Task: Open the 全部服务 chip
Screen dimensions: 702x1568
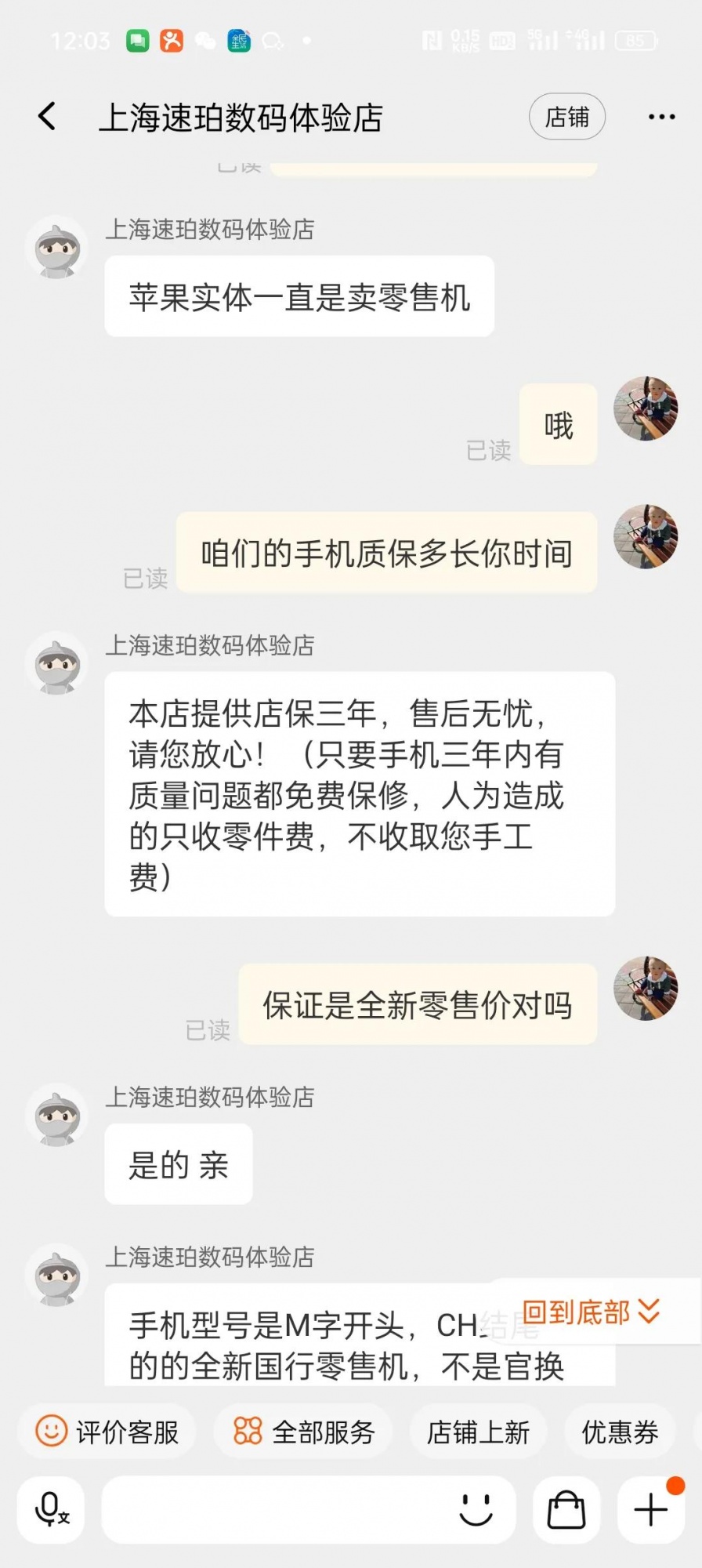Action: [303, 1432]
